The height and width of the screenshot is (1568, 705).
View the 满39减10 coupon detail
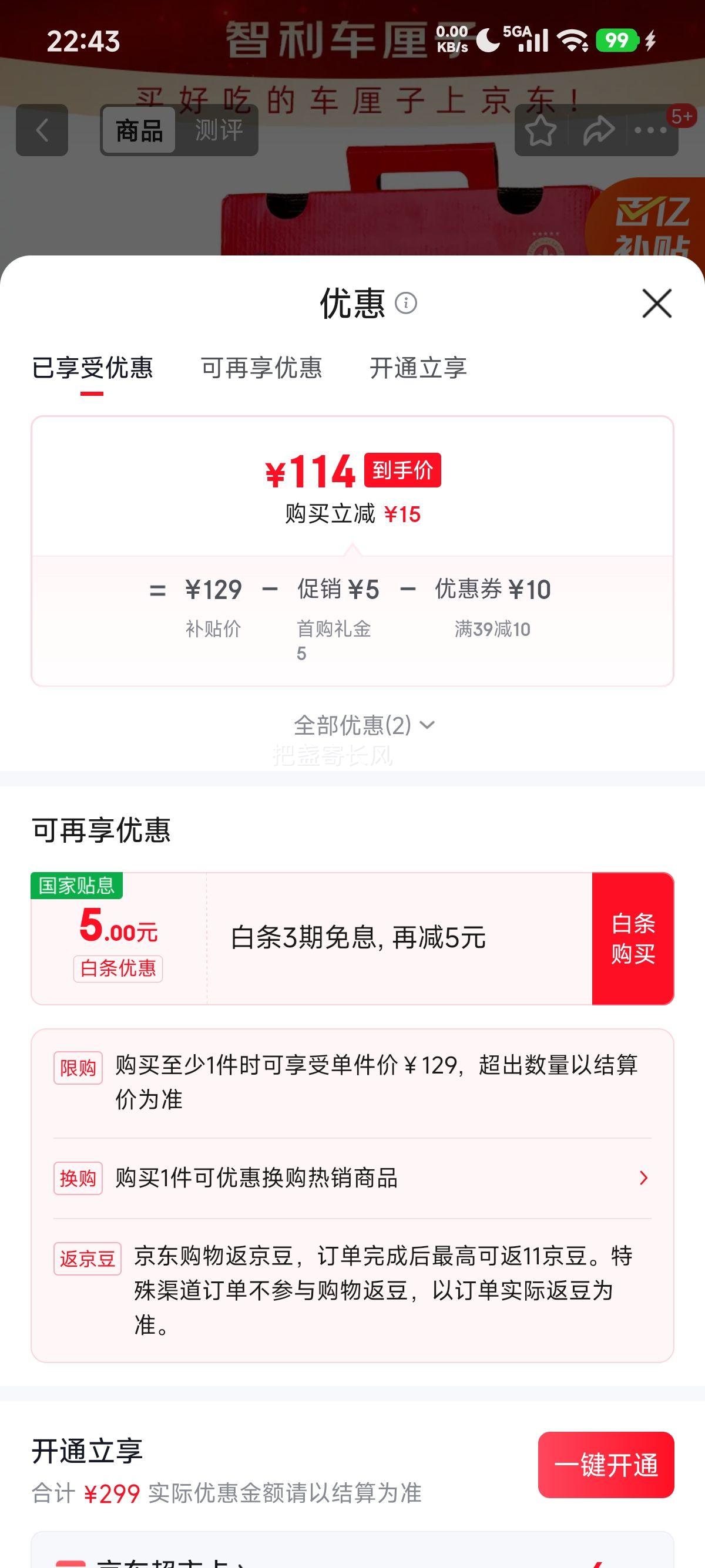pos(491,630)
